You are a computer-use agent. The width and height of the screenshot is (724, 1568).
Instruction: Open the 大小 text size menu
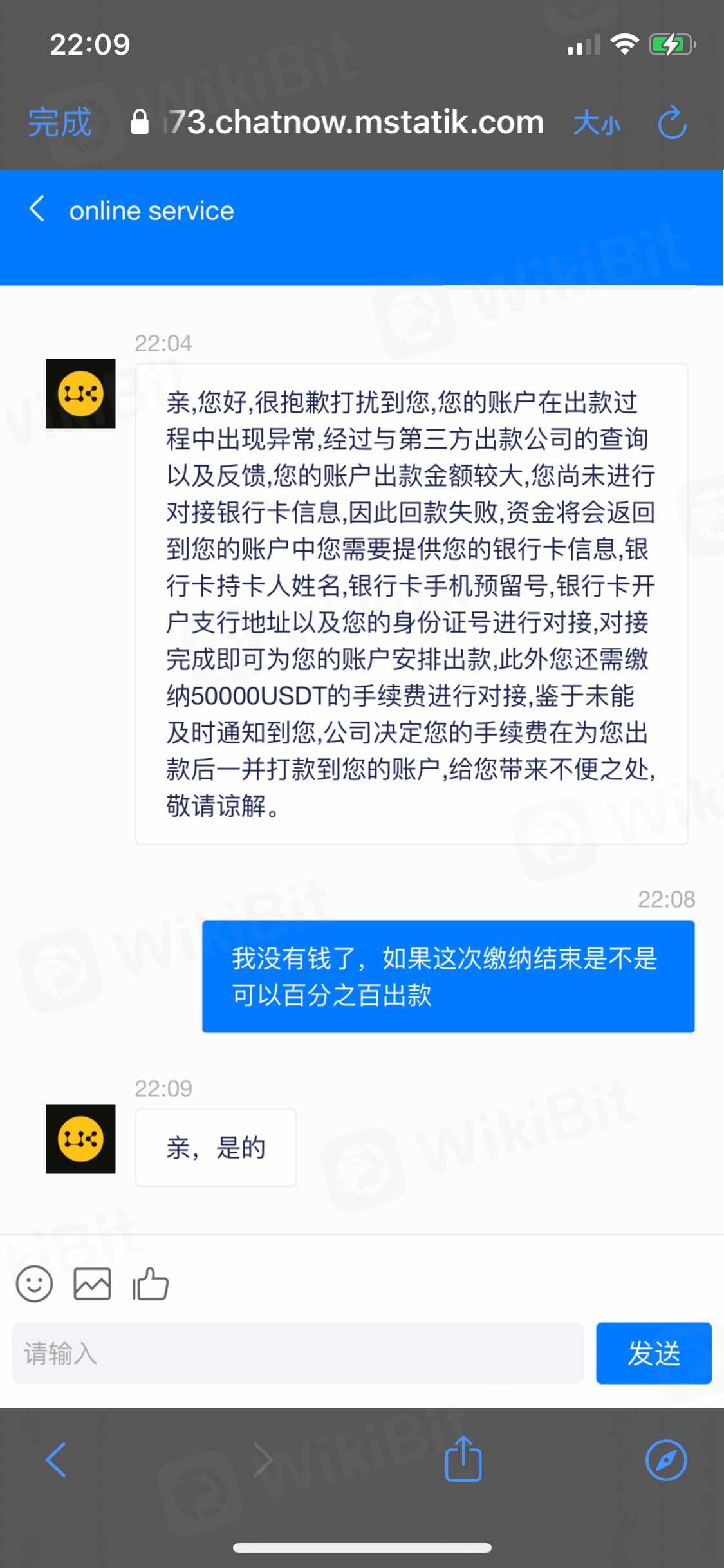point(597,122)
